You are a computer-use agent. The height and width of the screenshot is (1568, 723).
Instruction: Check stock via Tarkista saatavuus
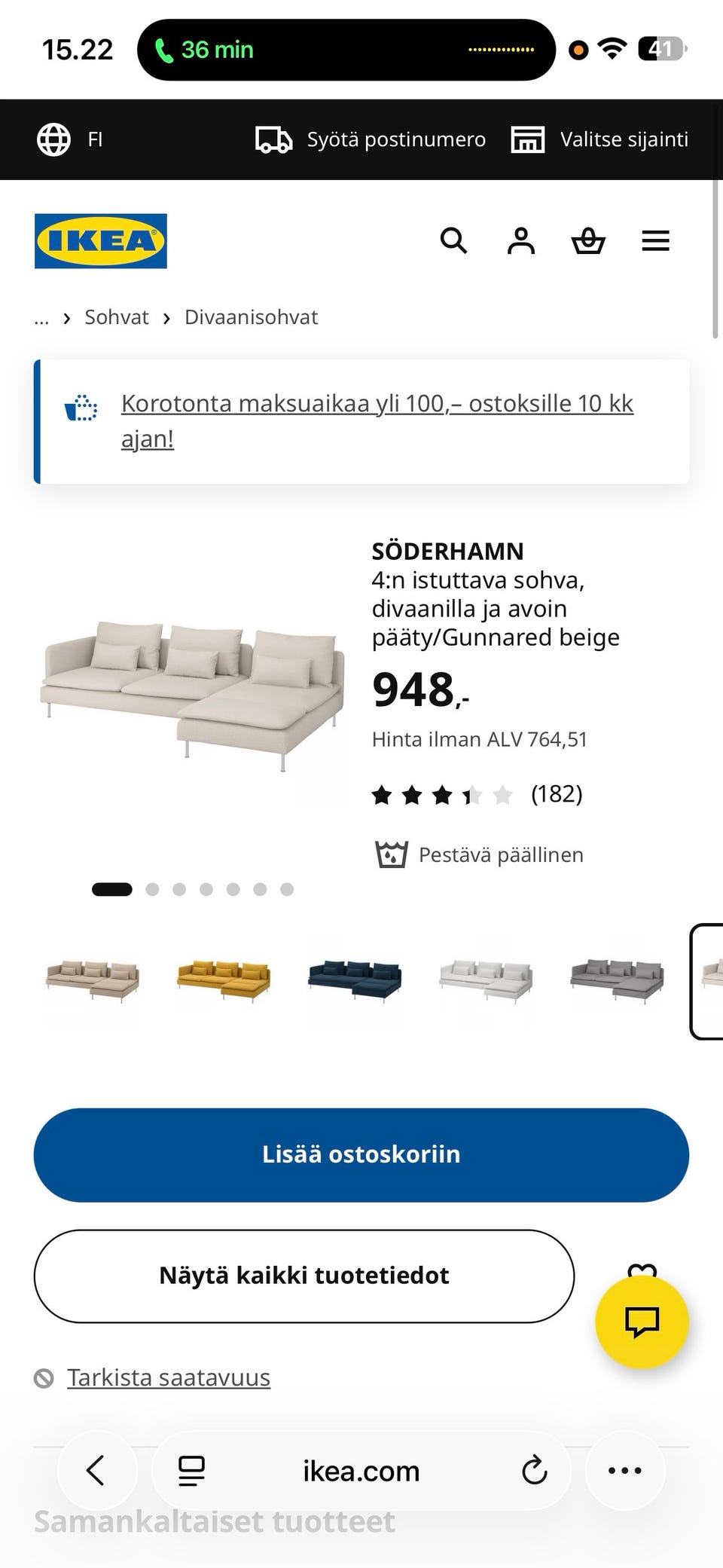point(169,1377)
